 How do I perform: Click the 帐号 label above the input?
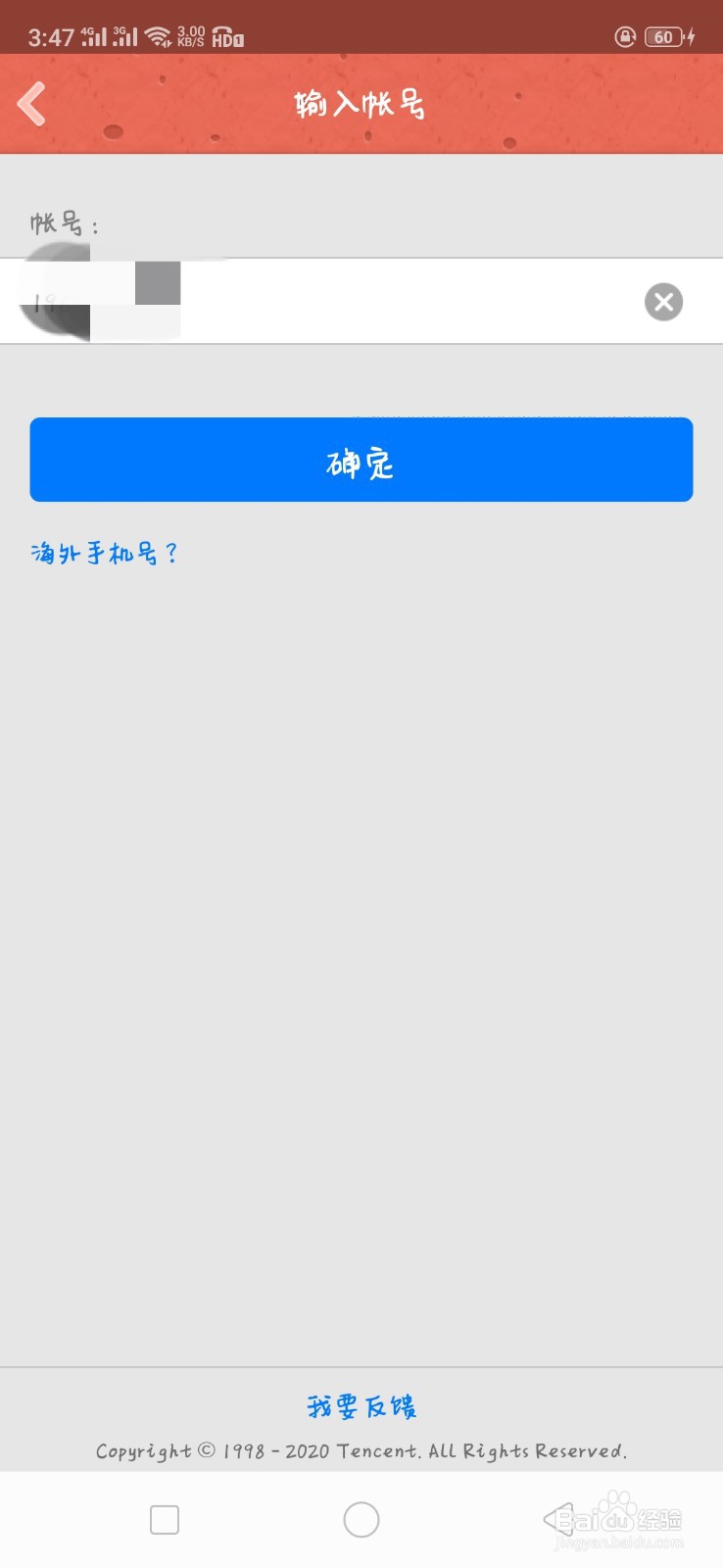(62, 223)
